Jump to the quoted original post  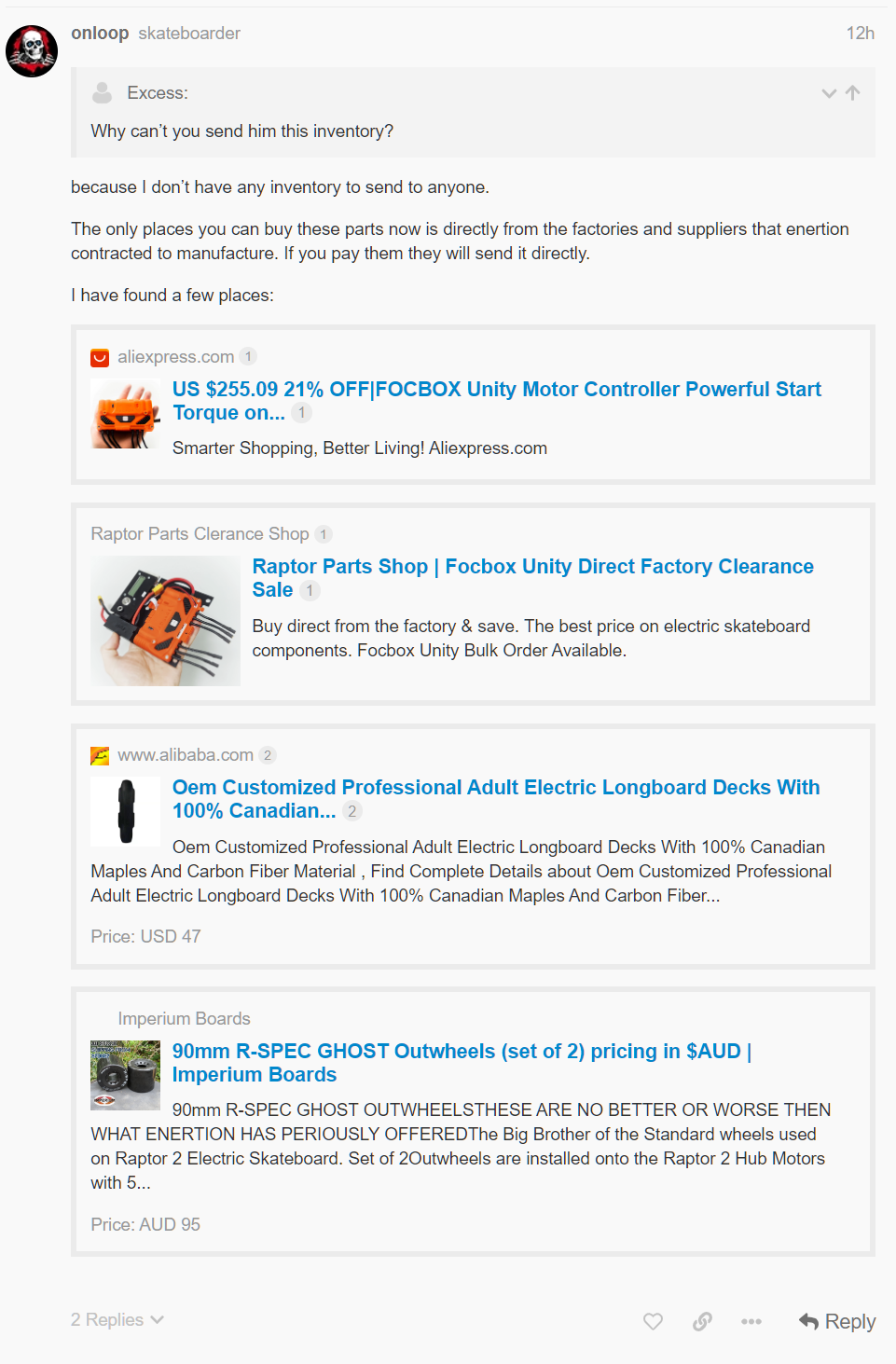[x=853, y=93]
